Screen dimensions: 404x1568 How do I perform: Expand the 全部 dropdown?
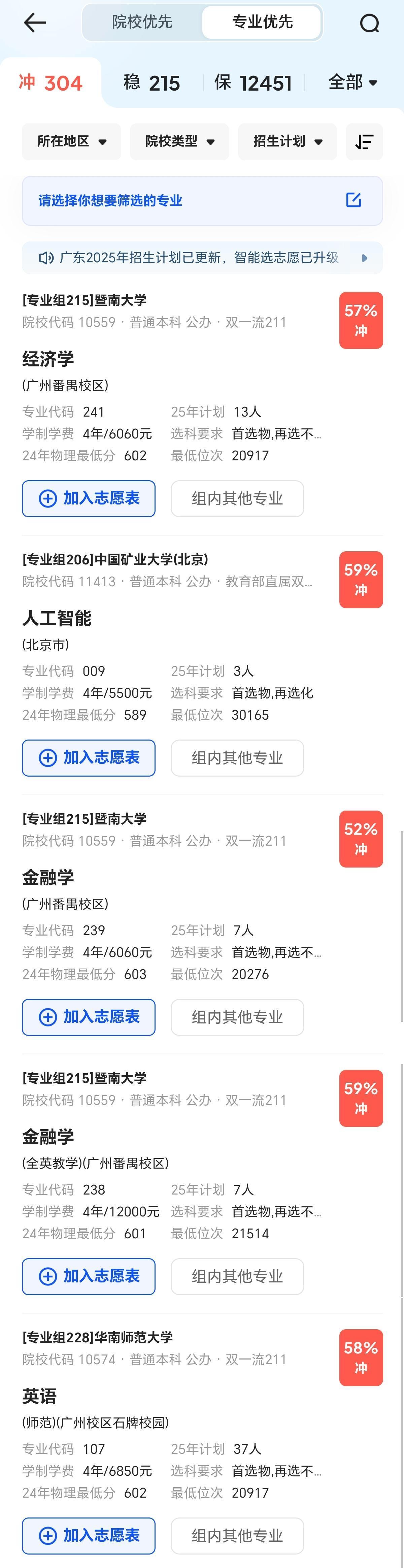tap(353, 82)
